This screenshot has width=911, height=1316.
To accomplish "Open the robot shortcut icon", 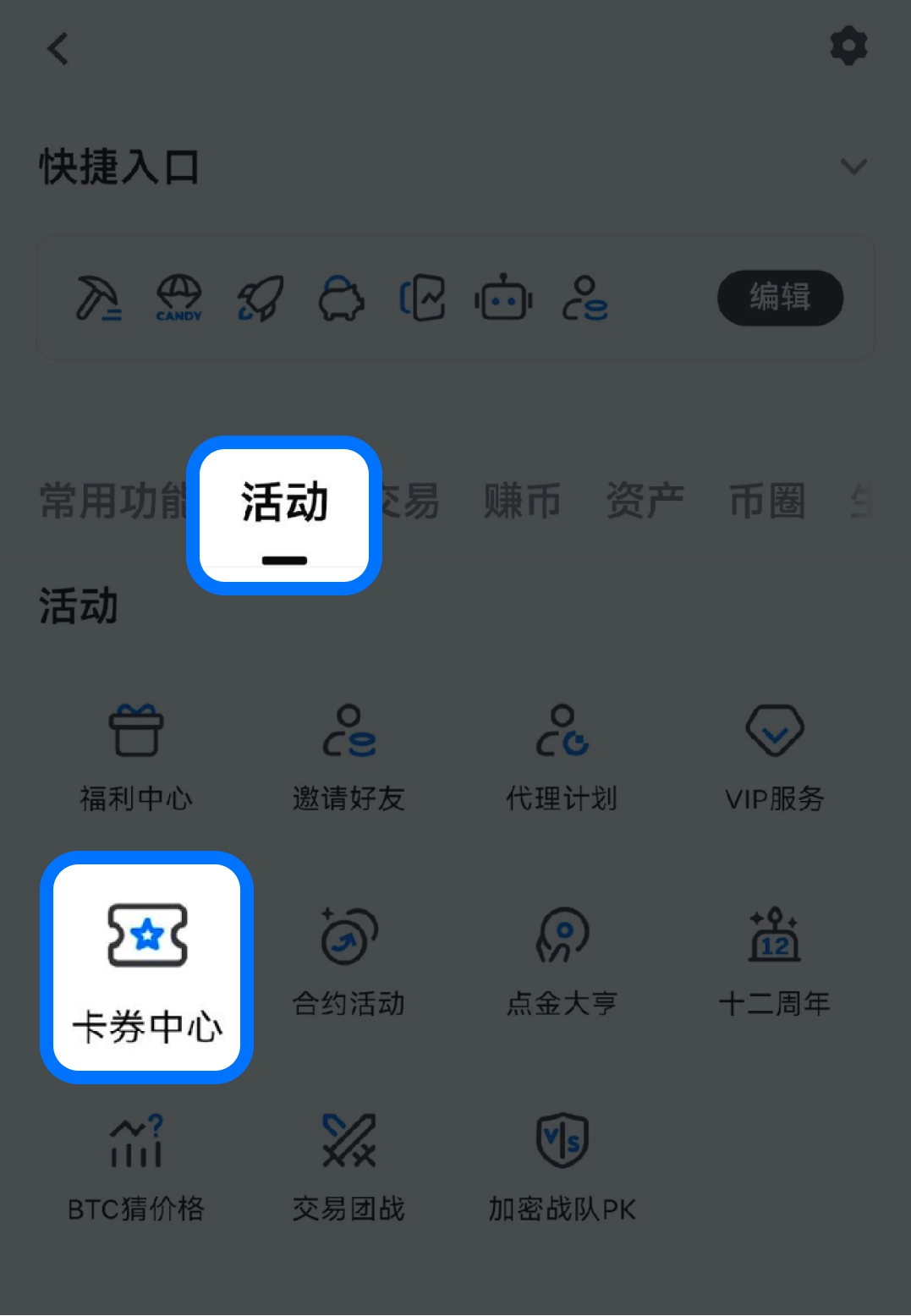I will point(503,298).
